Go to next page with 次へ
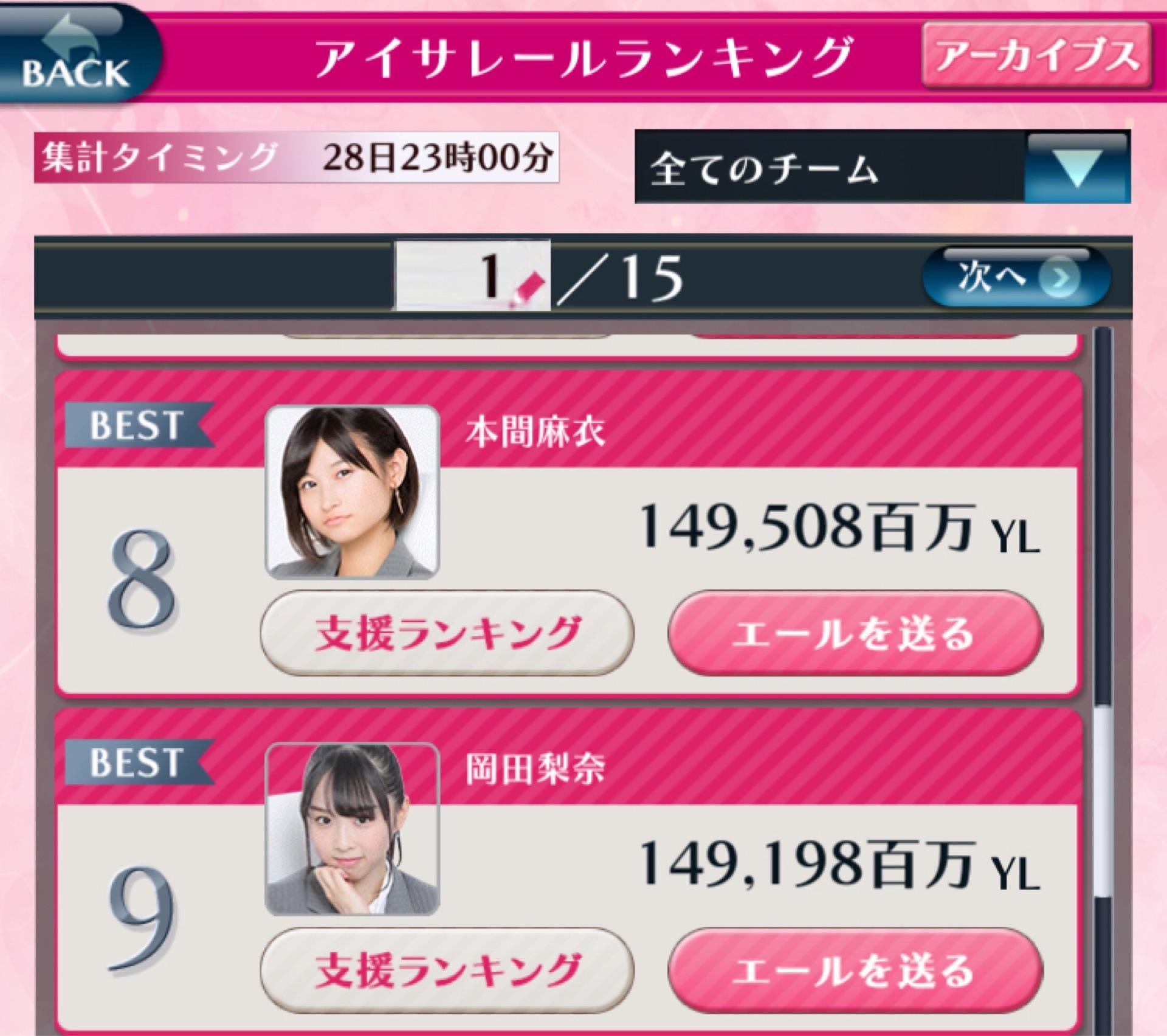This screenshot has width=1167, height=1036. [x=1016, y=277]
